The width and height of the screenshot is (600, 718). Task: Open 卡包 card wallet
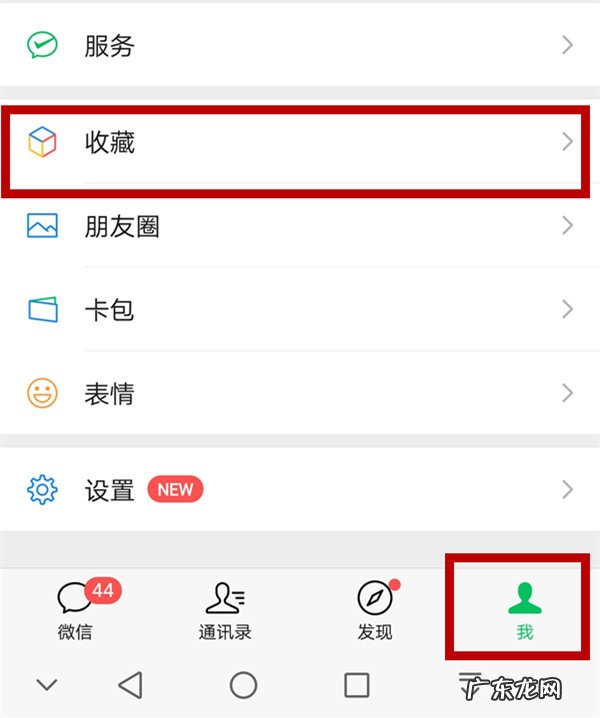pyautogui.click(x=300, y=310)
